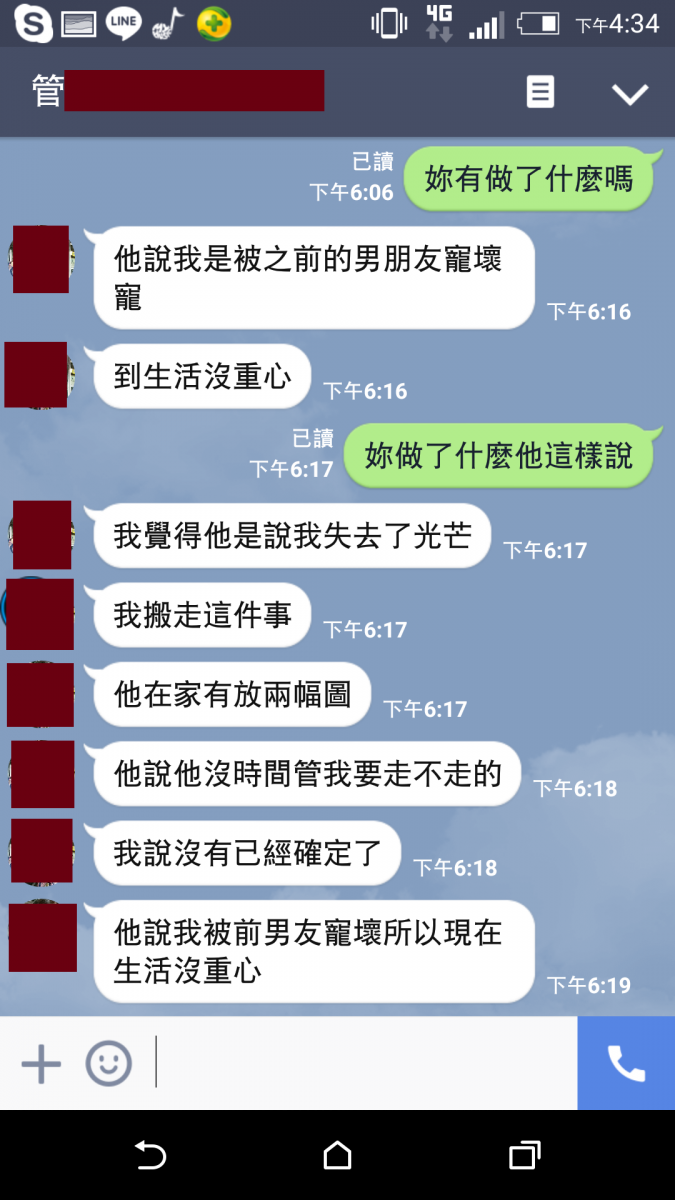The width and height of the screenshot is (675, 1200).
Task: Start a voice call with phone button
Action: click(x=626, y=1063)
